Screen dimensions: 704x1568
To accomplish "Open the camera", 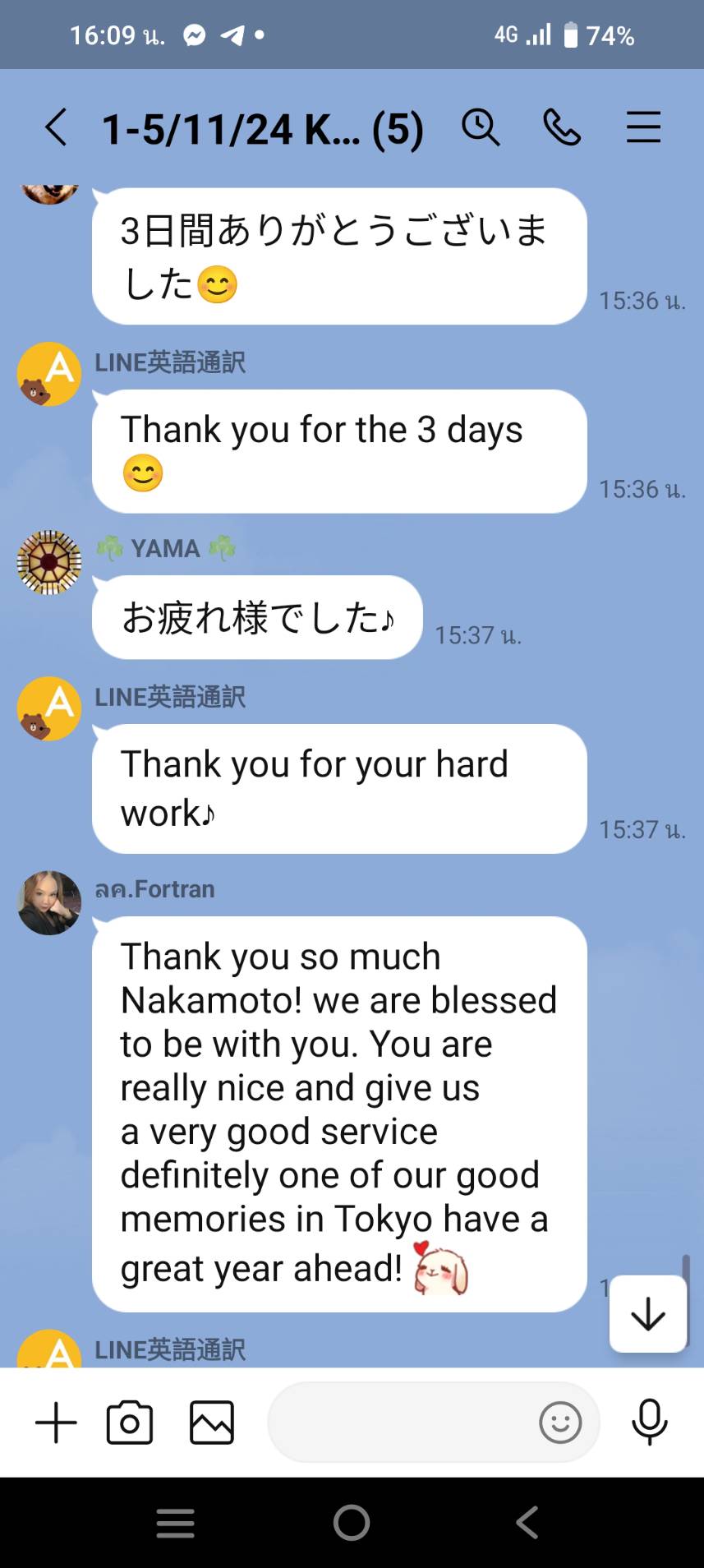I will pos(130,1423).
